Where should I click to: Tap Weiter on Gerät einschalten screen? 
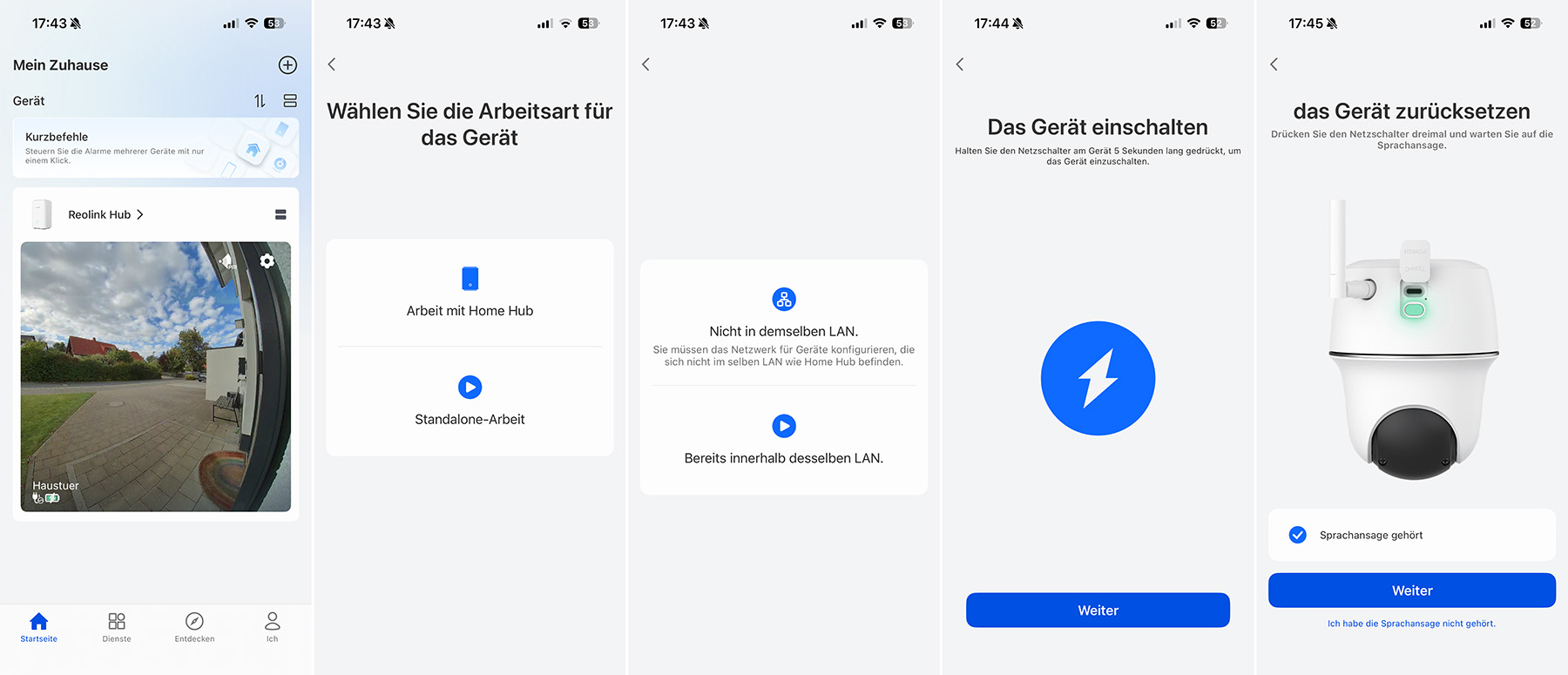pyautogui.click(x=1098, y=611)
